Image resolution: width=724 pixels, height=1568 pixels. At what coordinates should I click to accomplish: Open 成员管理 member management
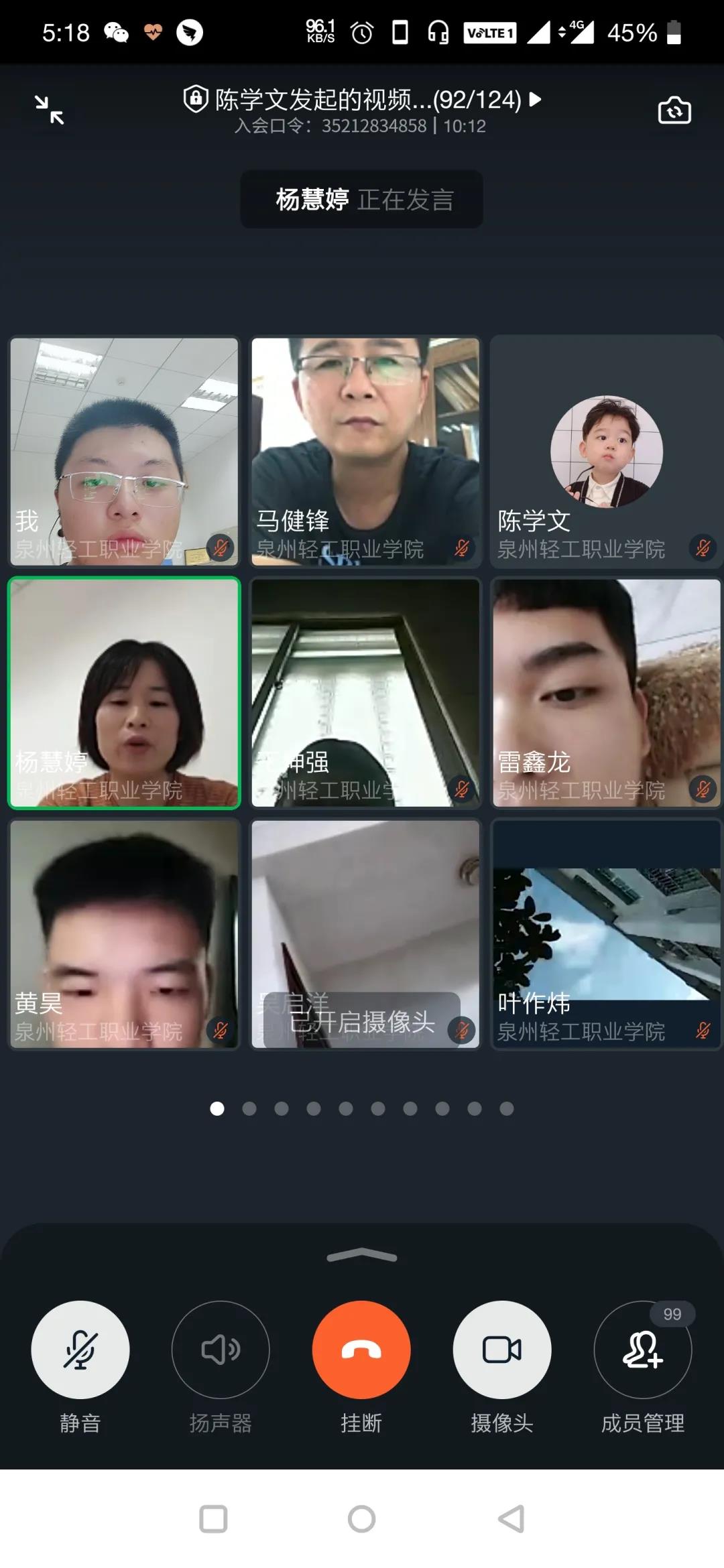pos(642,1349)
